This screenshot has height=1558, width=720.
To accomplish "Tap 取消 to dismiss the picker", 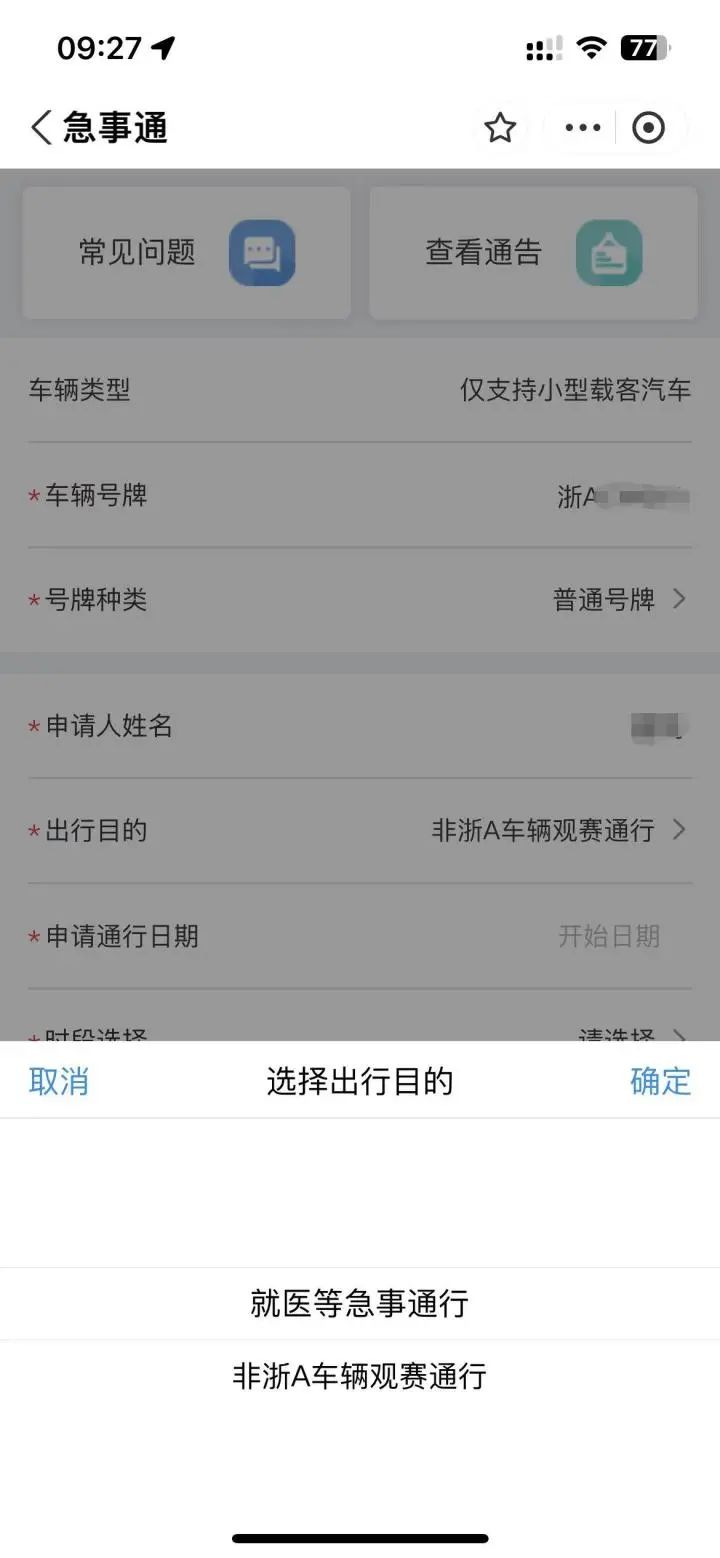I will (x=59, y=1081).
